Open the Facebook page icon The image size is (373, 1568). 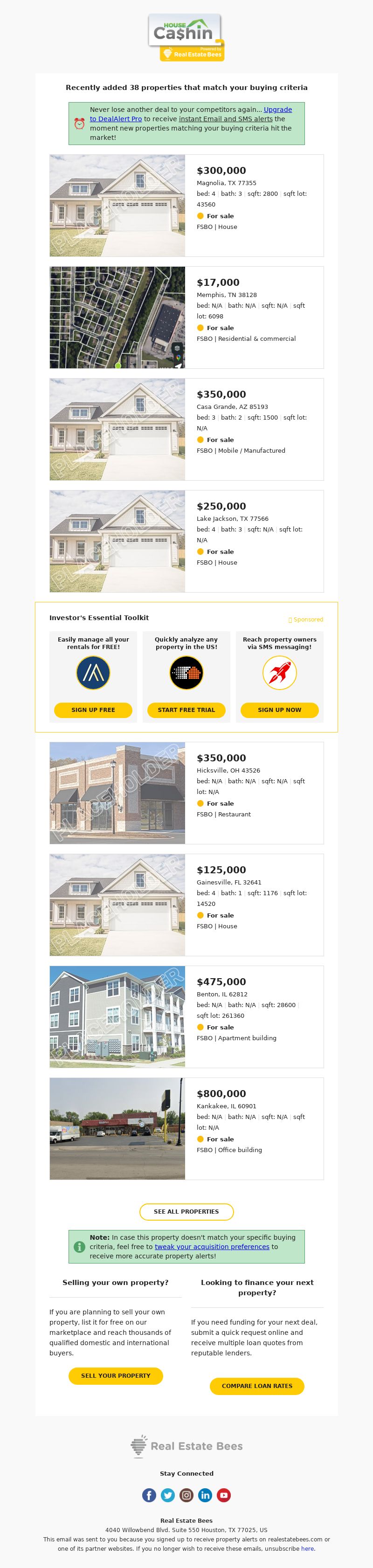149,1495
